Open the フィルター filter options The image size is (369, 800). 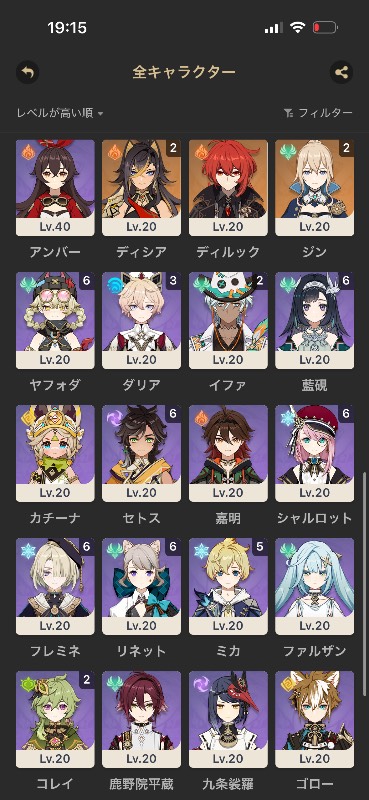tap(318, 113)
